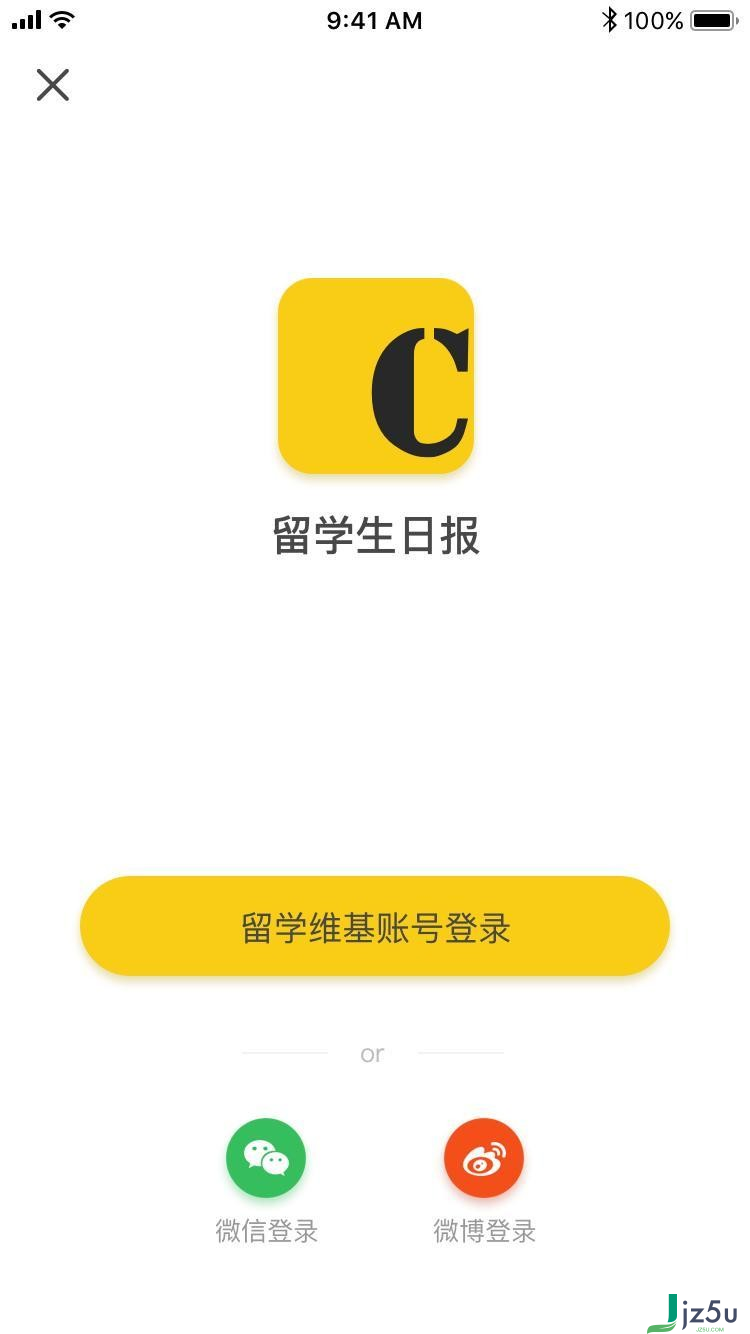Tap the cellular signal bars icon
The width and height of the screenshot is (750, 1334).
click(x=25, y=18)
